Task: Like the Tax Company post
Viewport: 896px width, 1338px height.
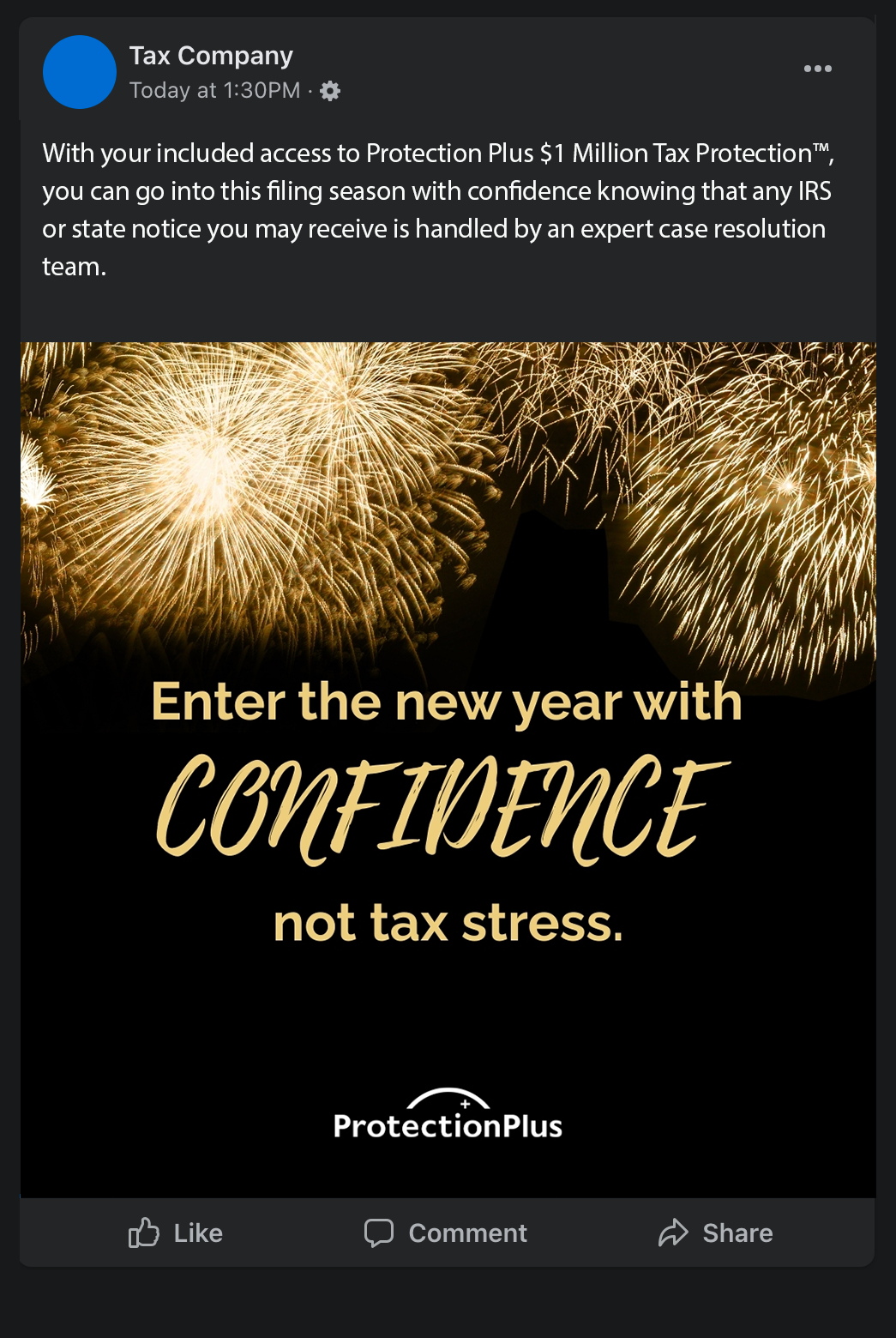Action: pos(176,1233)
